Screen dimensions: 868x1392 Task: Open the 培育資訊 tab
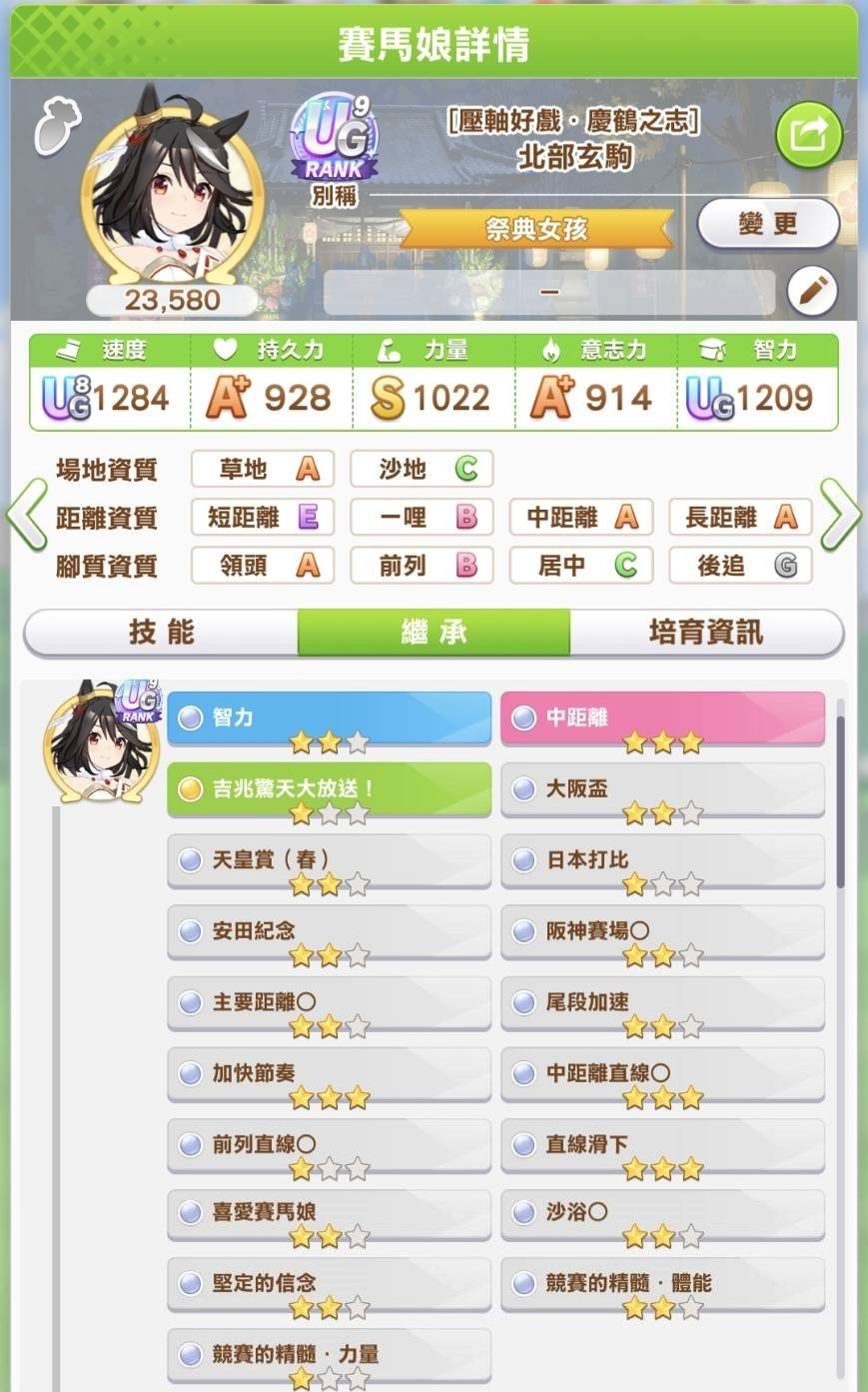click(x=705, y=633)
